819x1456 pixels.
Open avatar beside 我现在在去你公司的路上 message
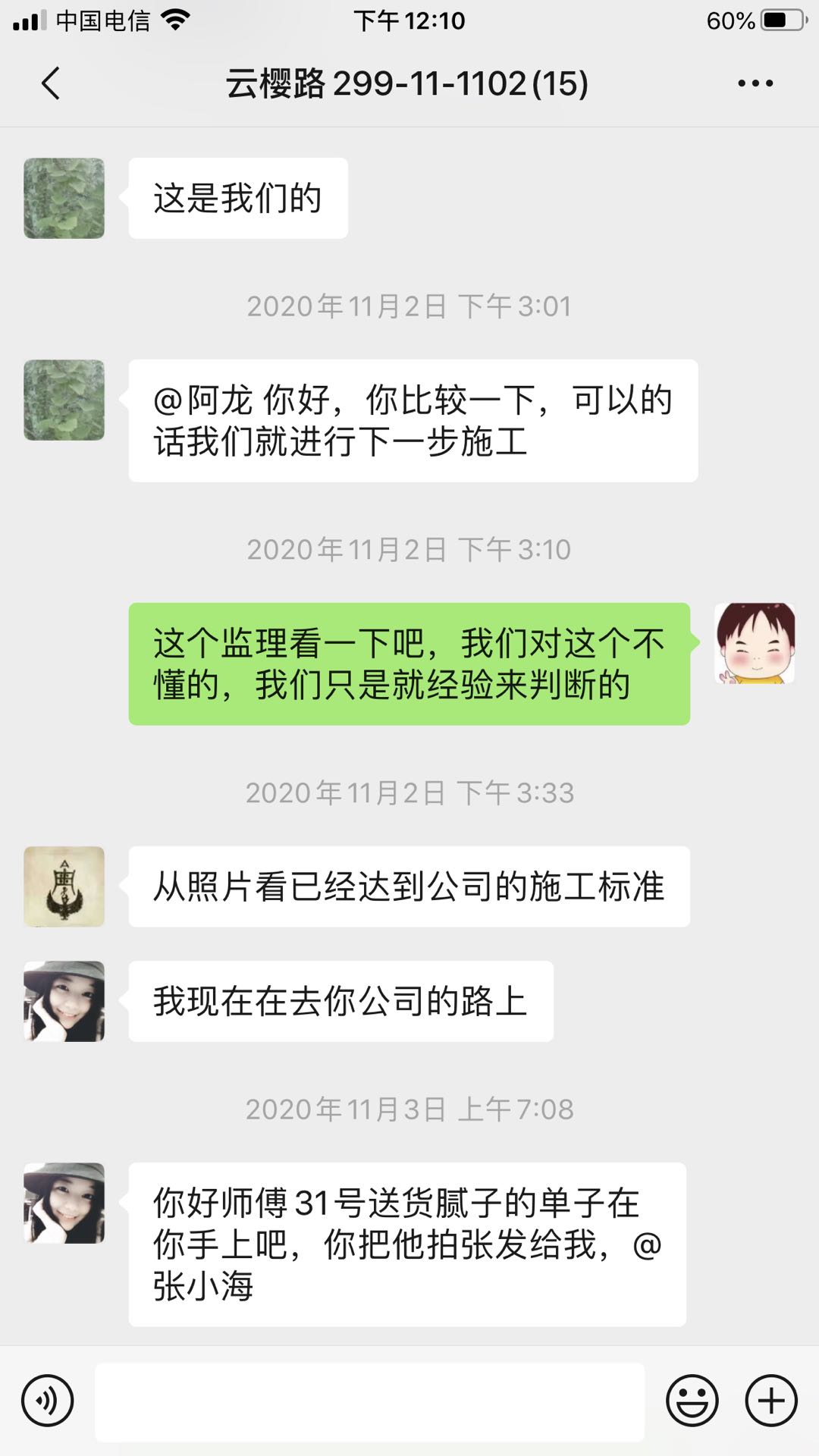tap(64, 1001)
